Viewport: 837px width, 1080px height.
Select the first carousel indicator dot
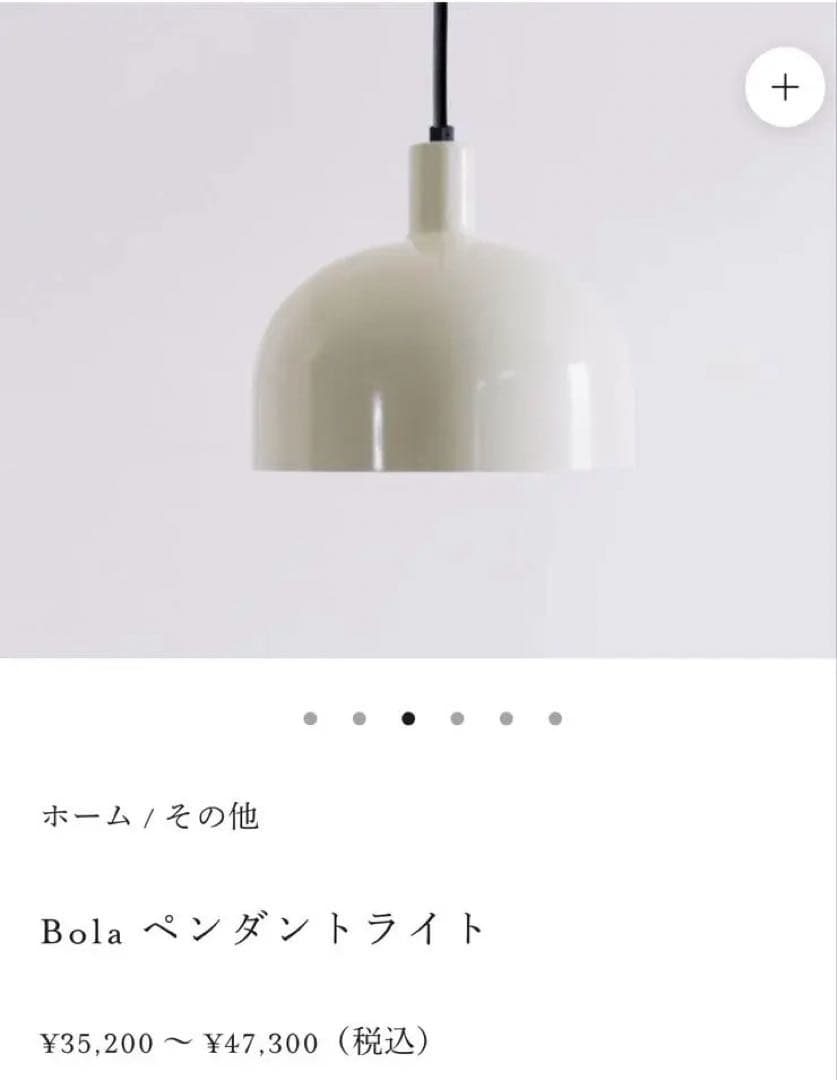pos(308,716)
